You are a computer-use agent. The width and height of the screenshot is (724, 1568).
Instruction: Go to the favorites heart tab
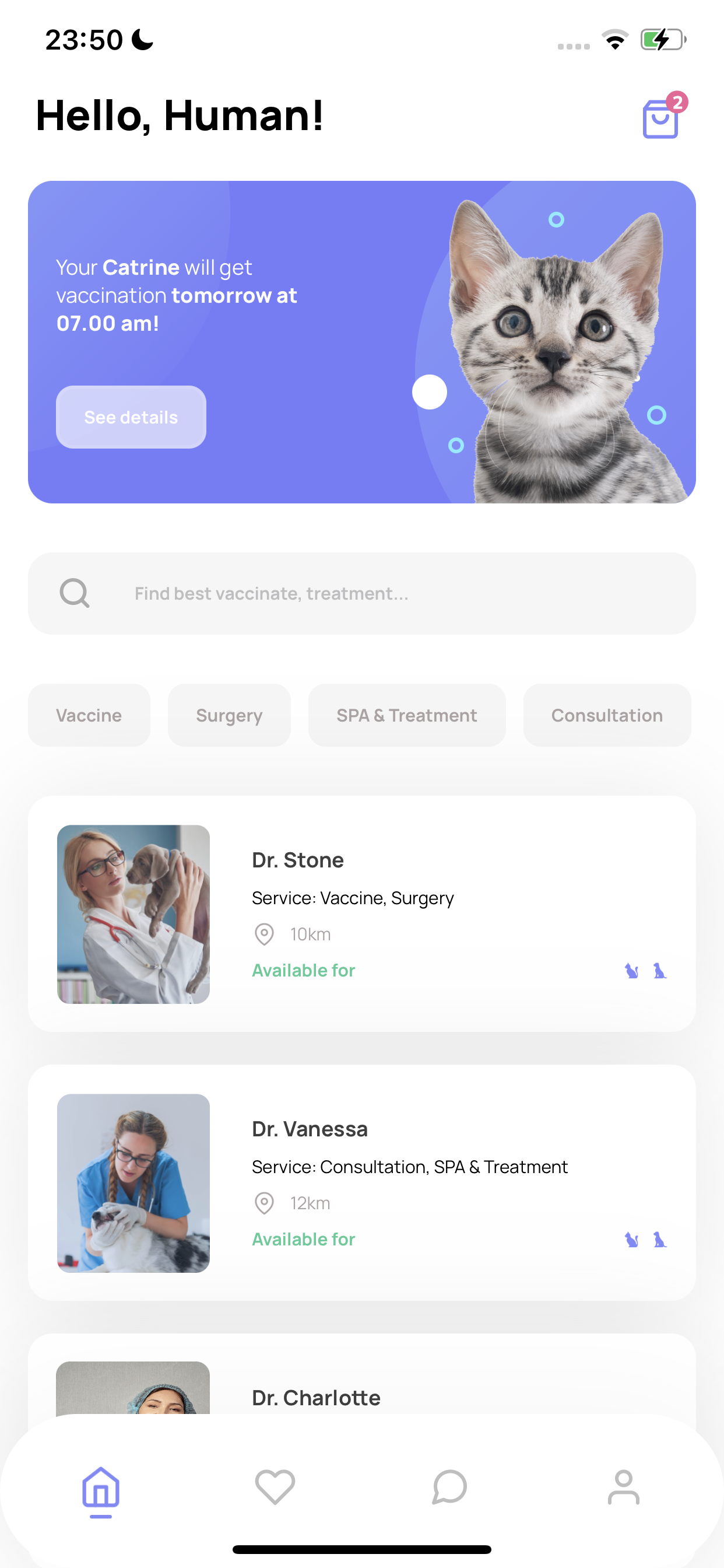pyautogui.click(x=275, y=1487)
